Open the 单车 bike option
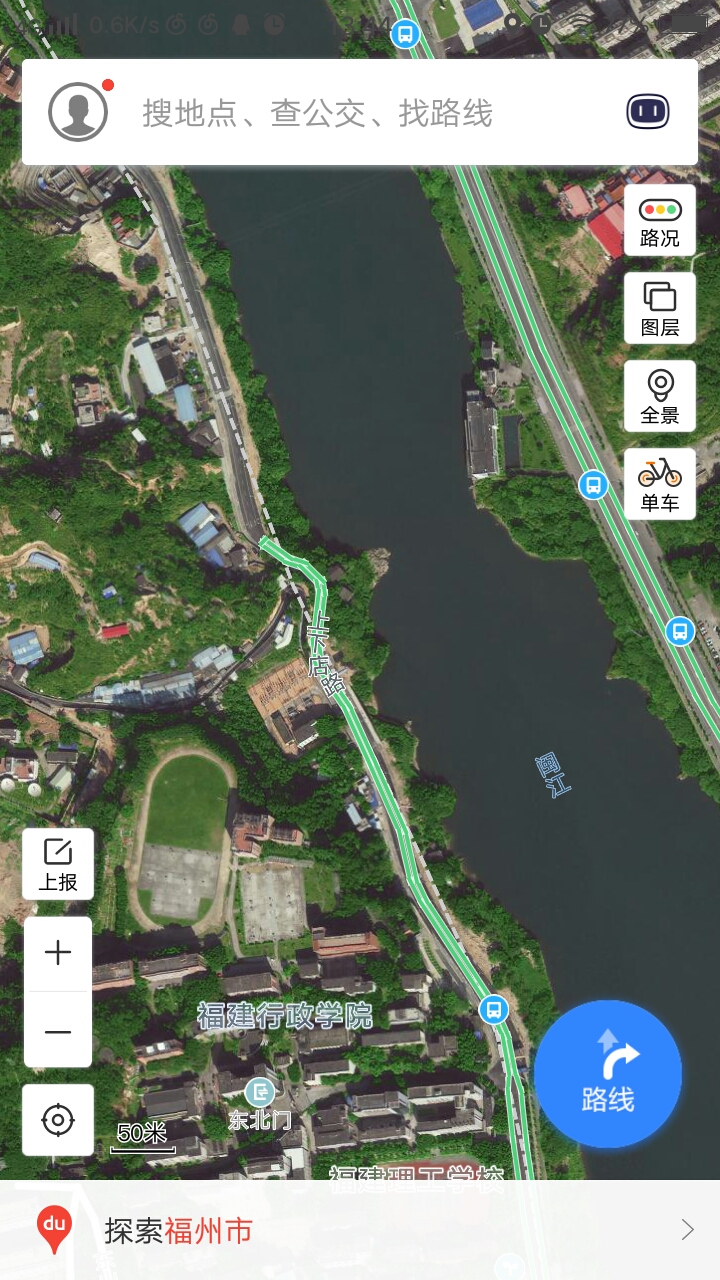 tap(660, 484)
